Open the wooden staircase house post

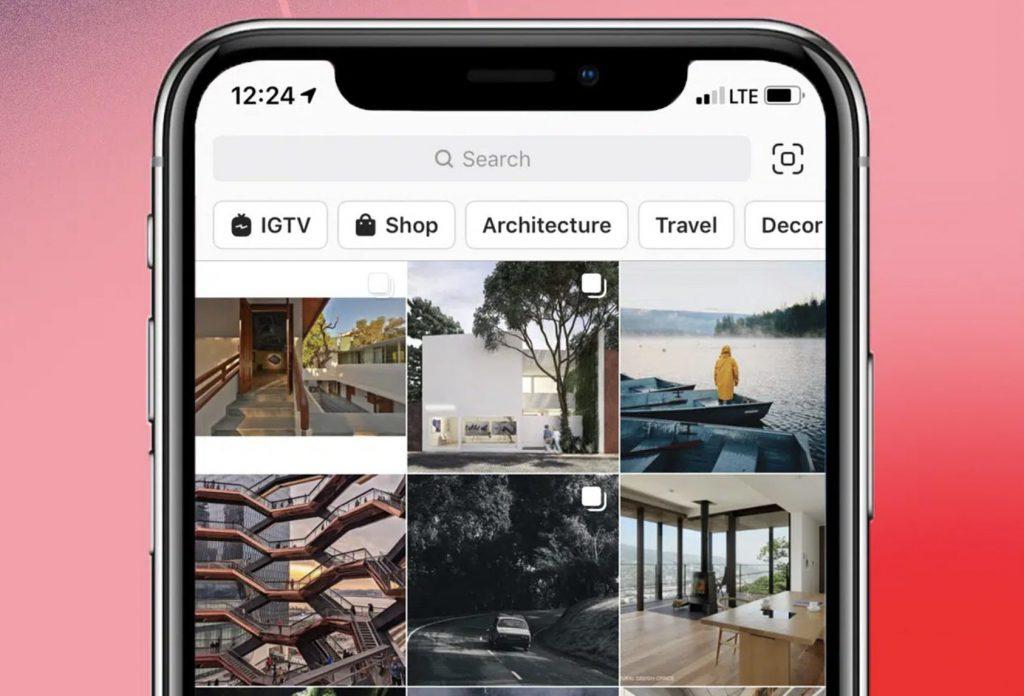click(x=300, y=366)
